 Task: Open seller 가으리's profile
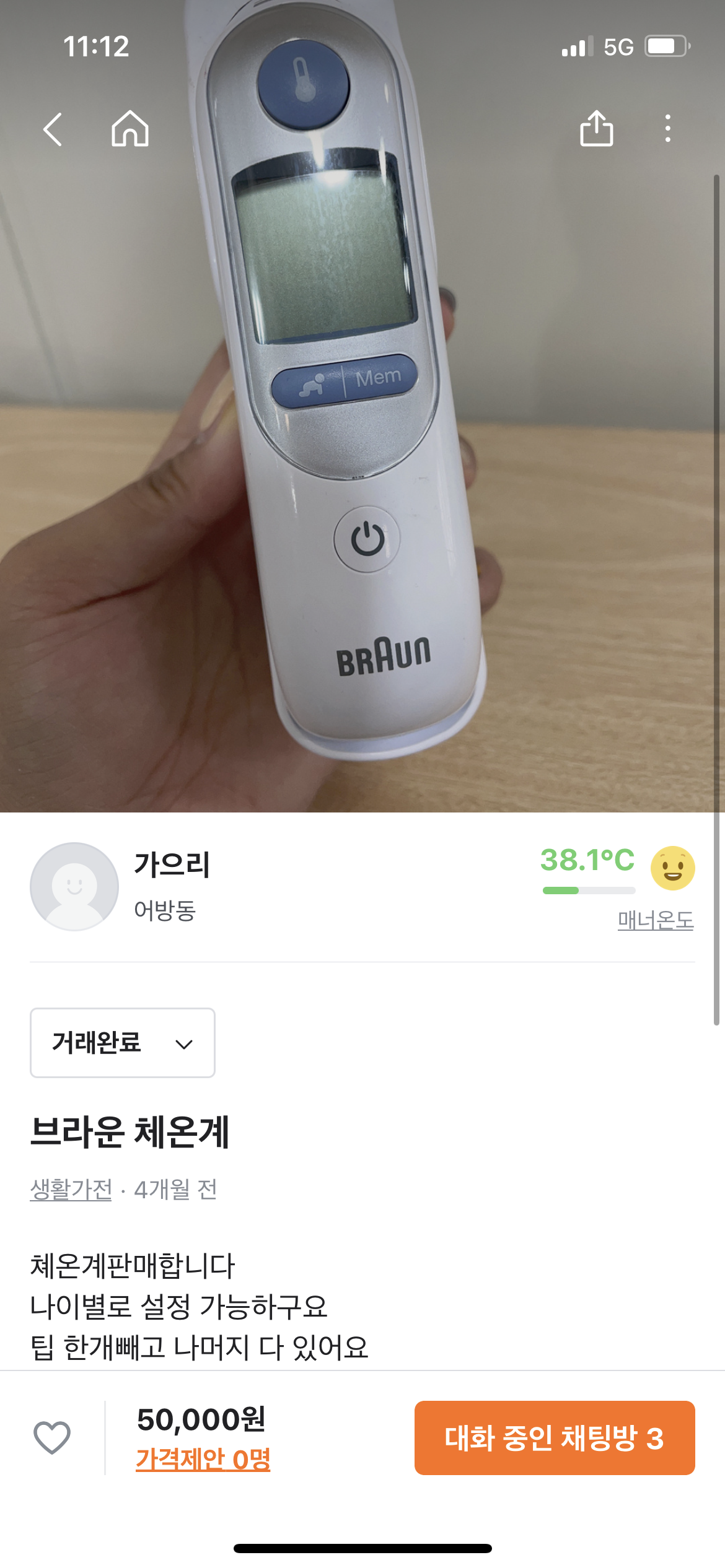point(74,886)
